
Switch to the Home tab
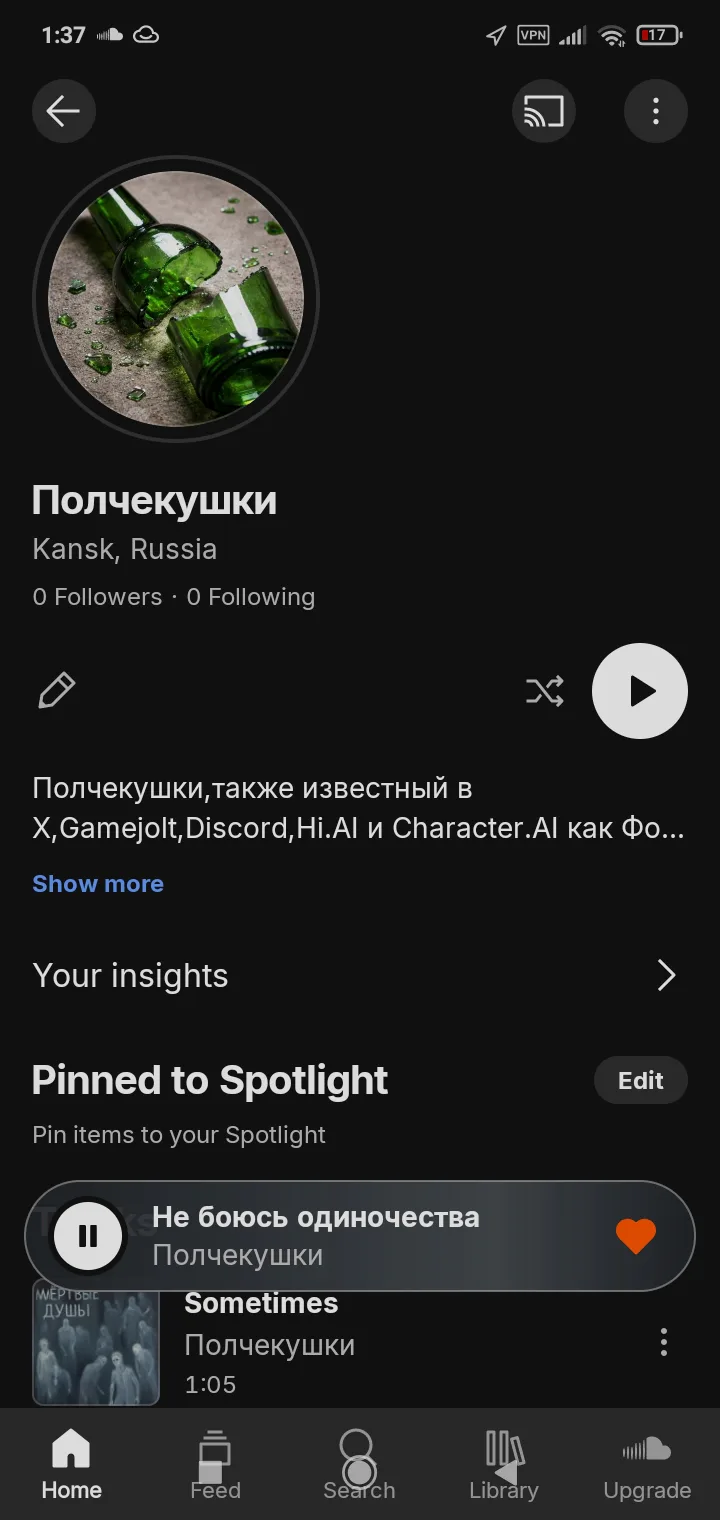point(71,1464)
